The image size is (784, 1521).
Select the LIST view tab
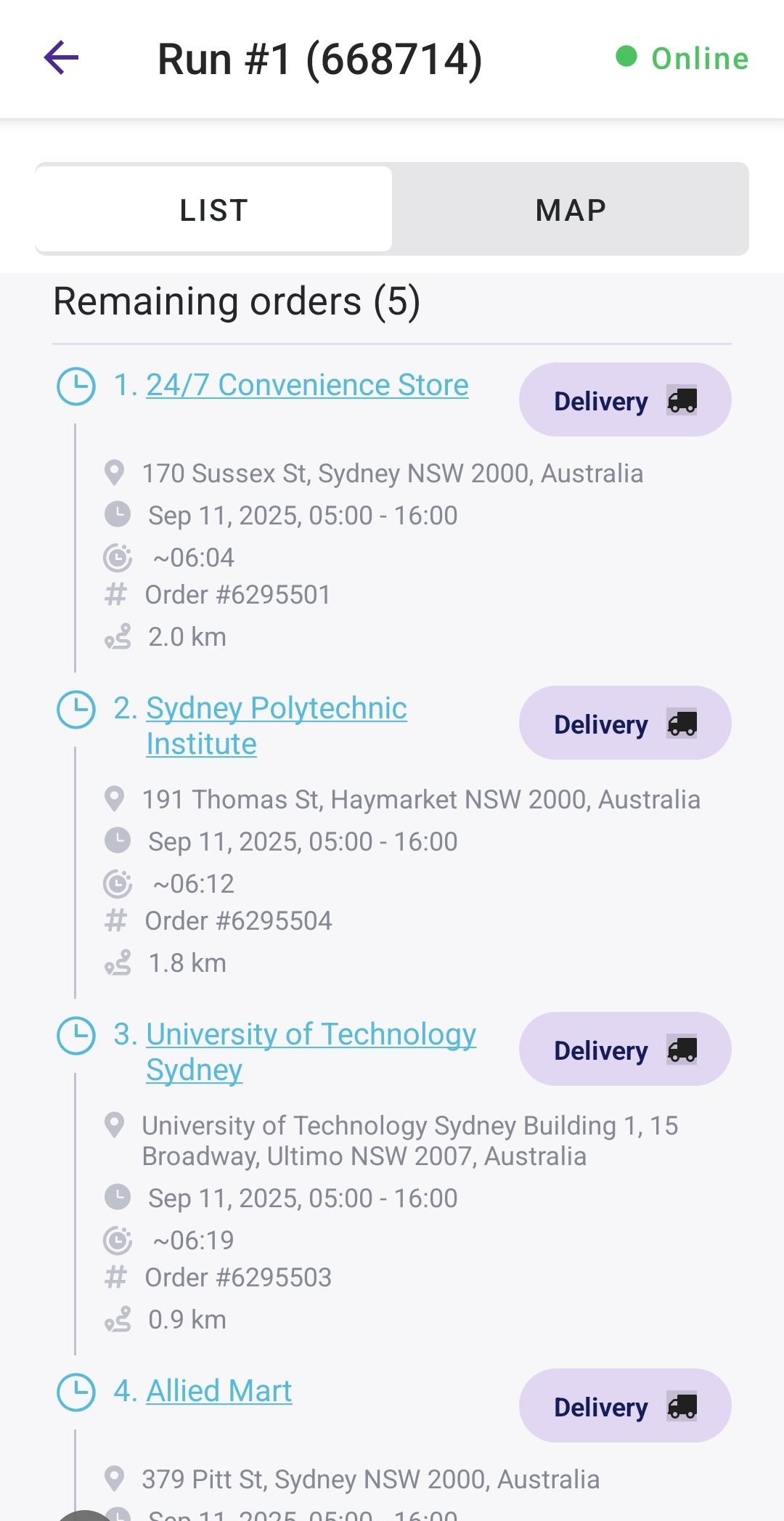coord(214,210)
